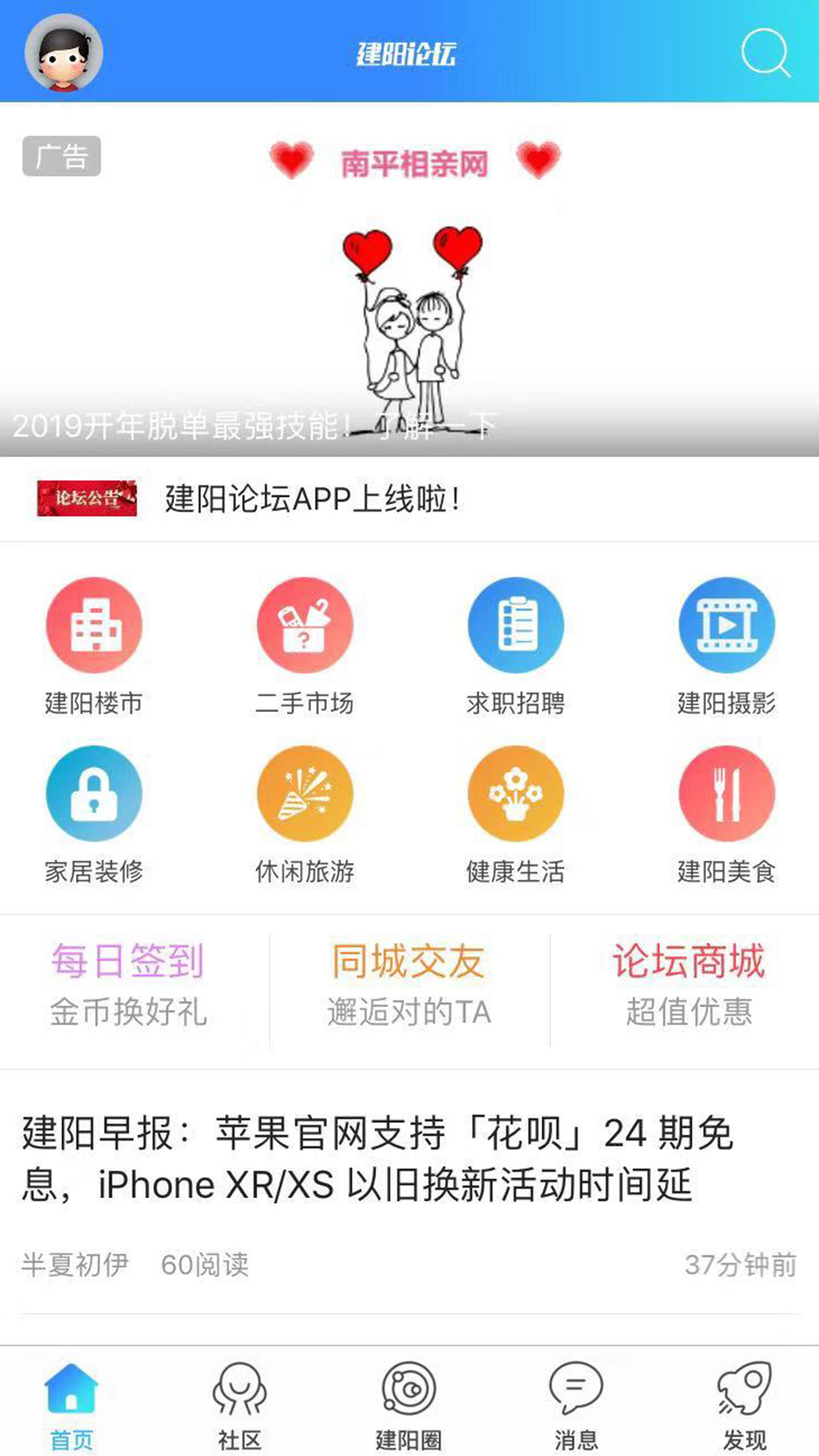Open the 建阳论坛APP上线啦 announcement
This screenshot has width=819, height=1456.
(x=311, y=499)
